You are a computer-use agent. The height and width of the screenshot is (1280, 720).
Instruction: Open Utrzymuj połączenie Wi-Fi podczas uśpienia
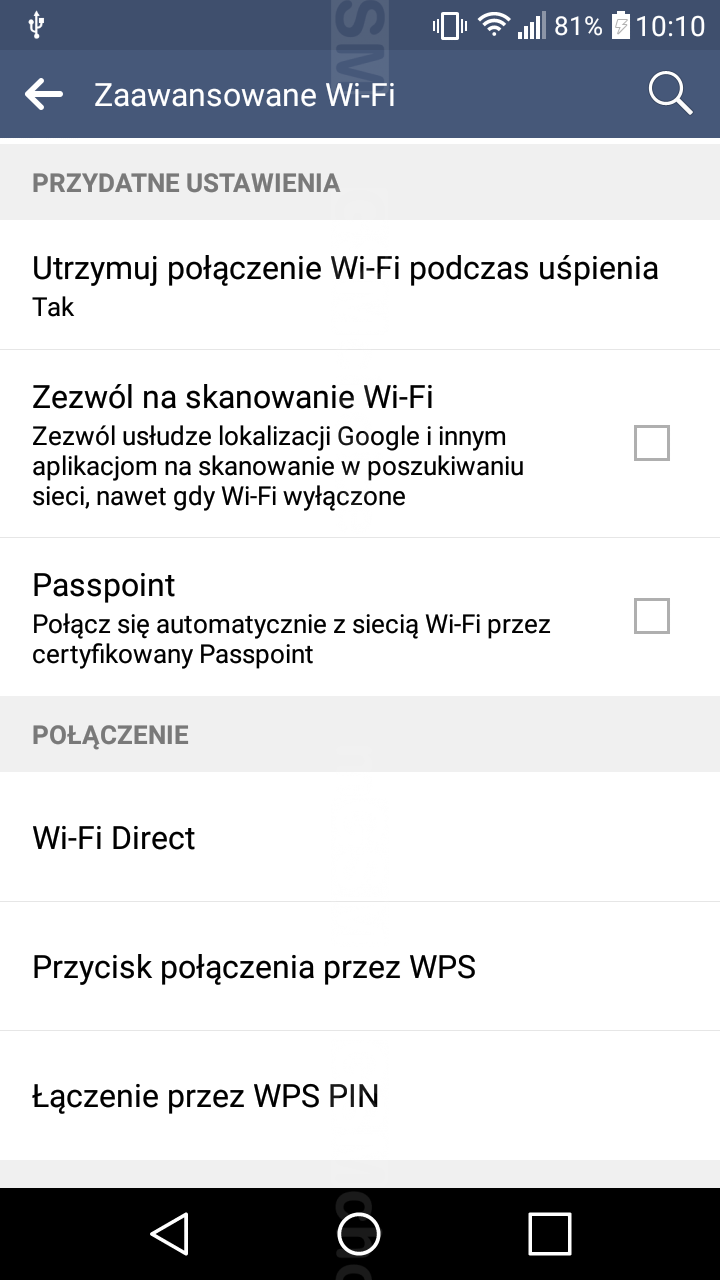point(345,285)
